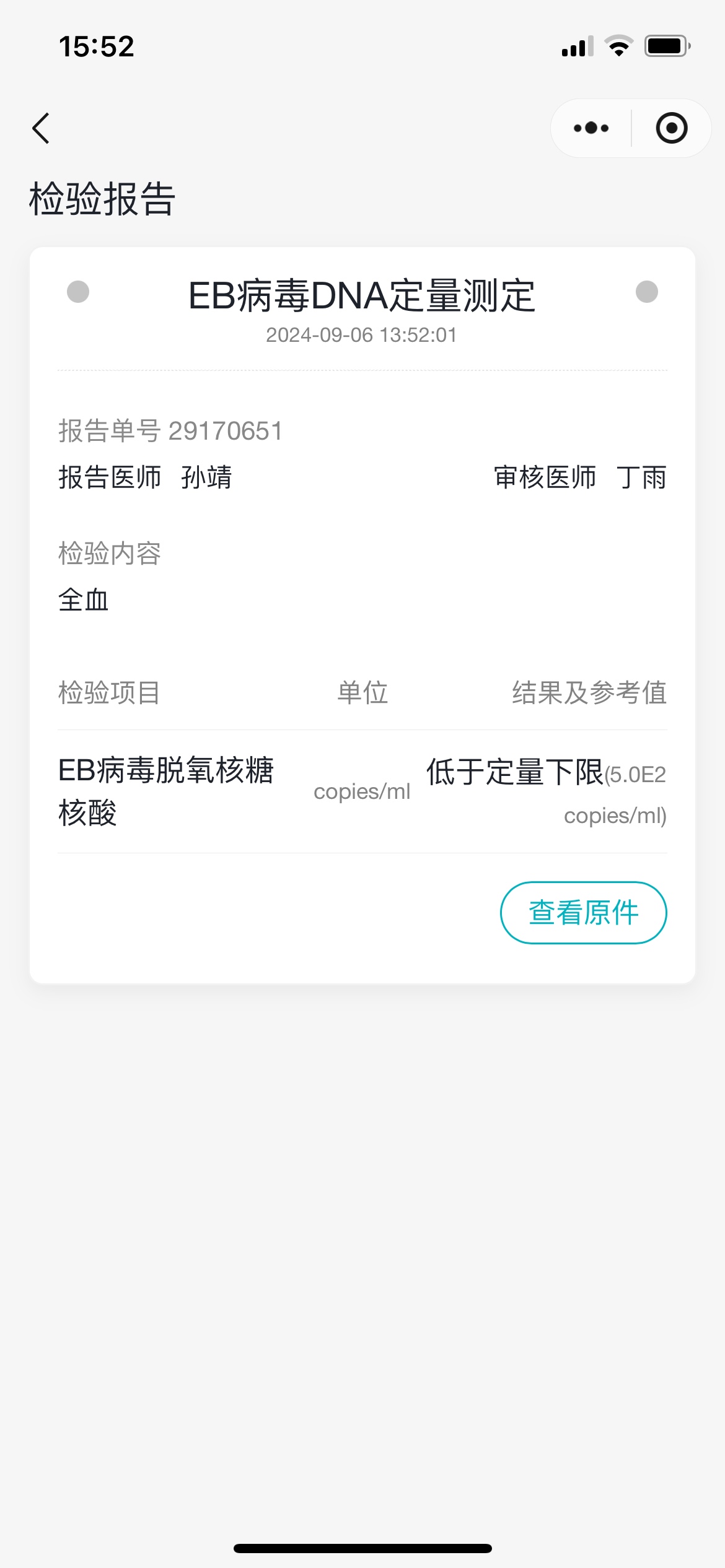This screenshot has height=1568, width=725.
Task: Go back using the back arrow
Action: [41, 128]
